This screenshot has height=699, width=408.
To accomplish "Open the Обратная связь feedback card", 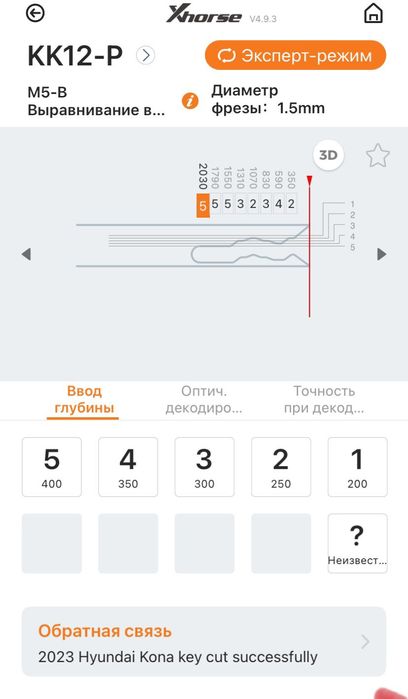I will click(x=204, y=641).
